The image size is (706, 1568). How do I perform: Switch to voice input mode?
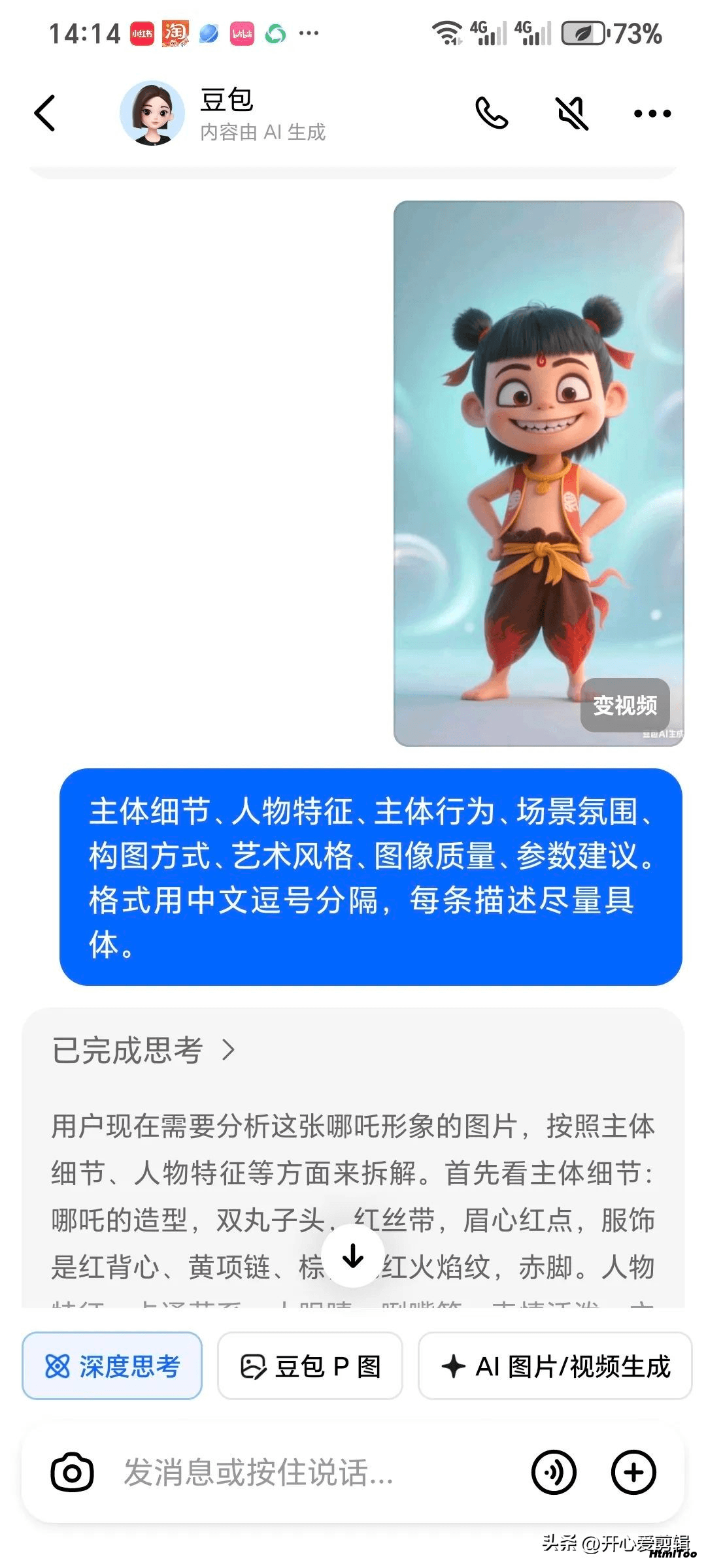coord(554,1473)
